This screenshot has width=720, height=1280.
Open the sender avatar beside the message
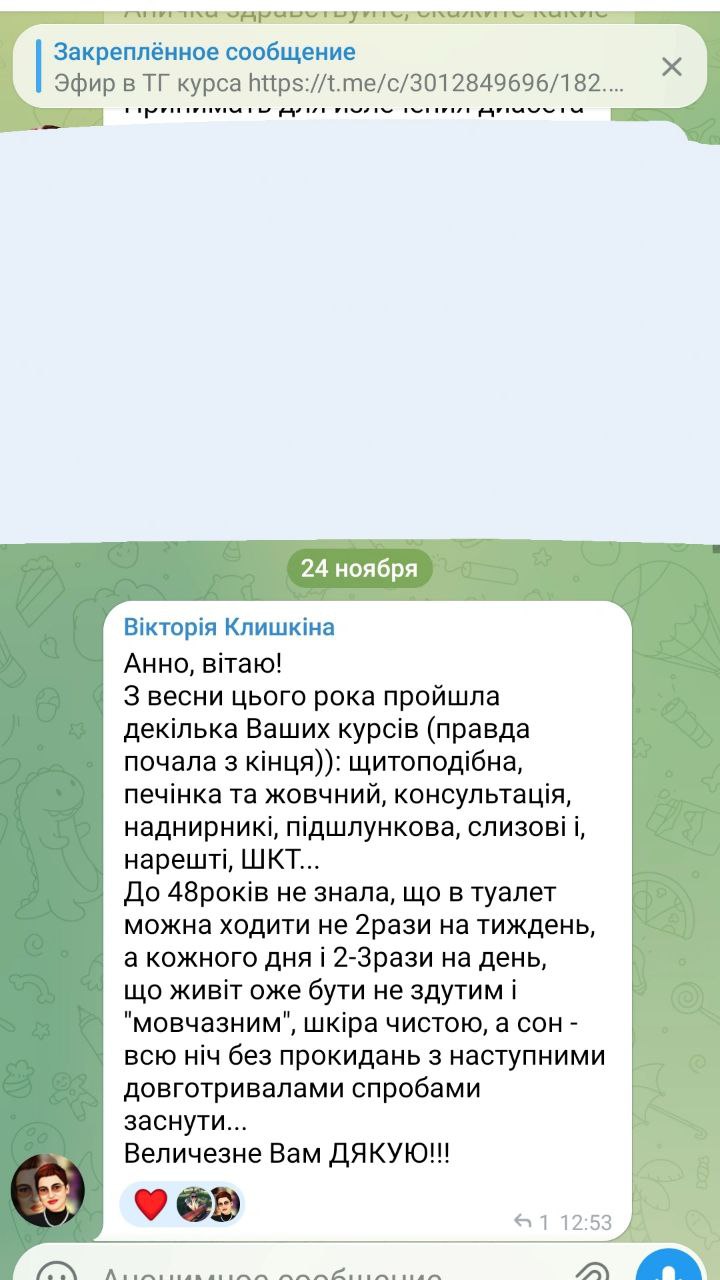(x=47, y=1190)
